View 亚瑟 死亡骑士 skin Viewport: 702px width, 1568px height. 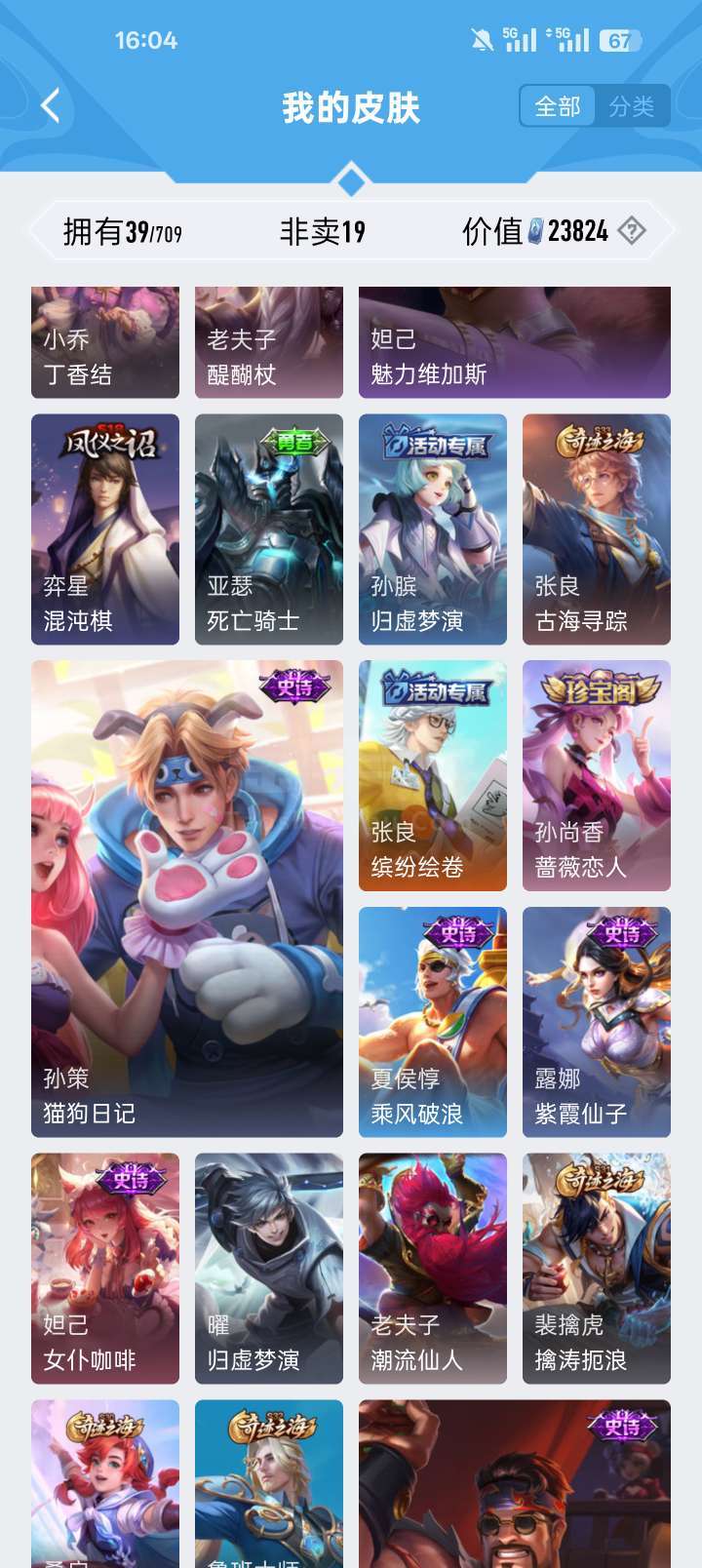(269, 529)
